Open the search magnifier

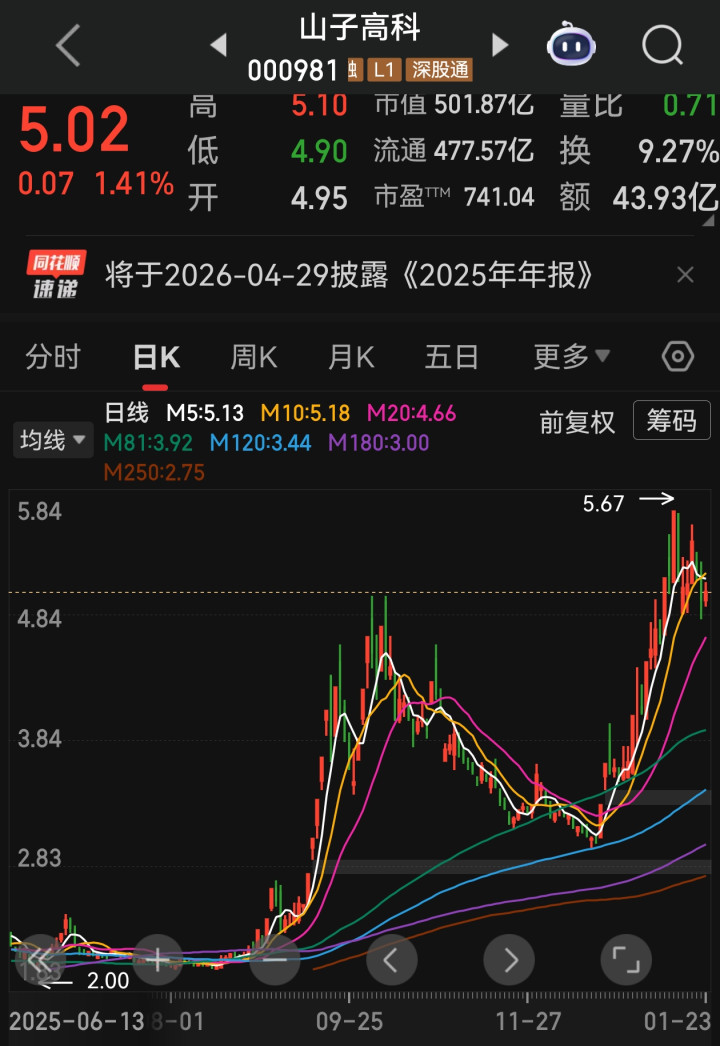[x=661, y=45]
